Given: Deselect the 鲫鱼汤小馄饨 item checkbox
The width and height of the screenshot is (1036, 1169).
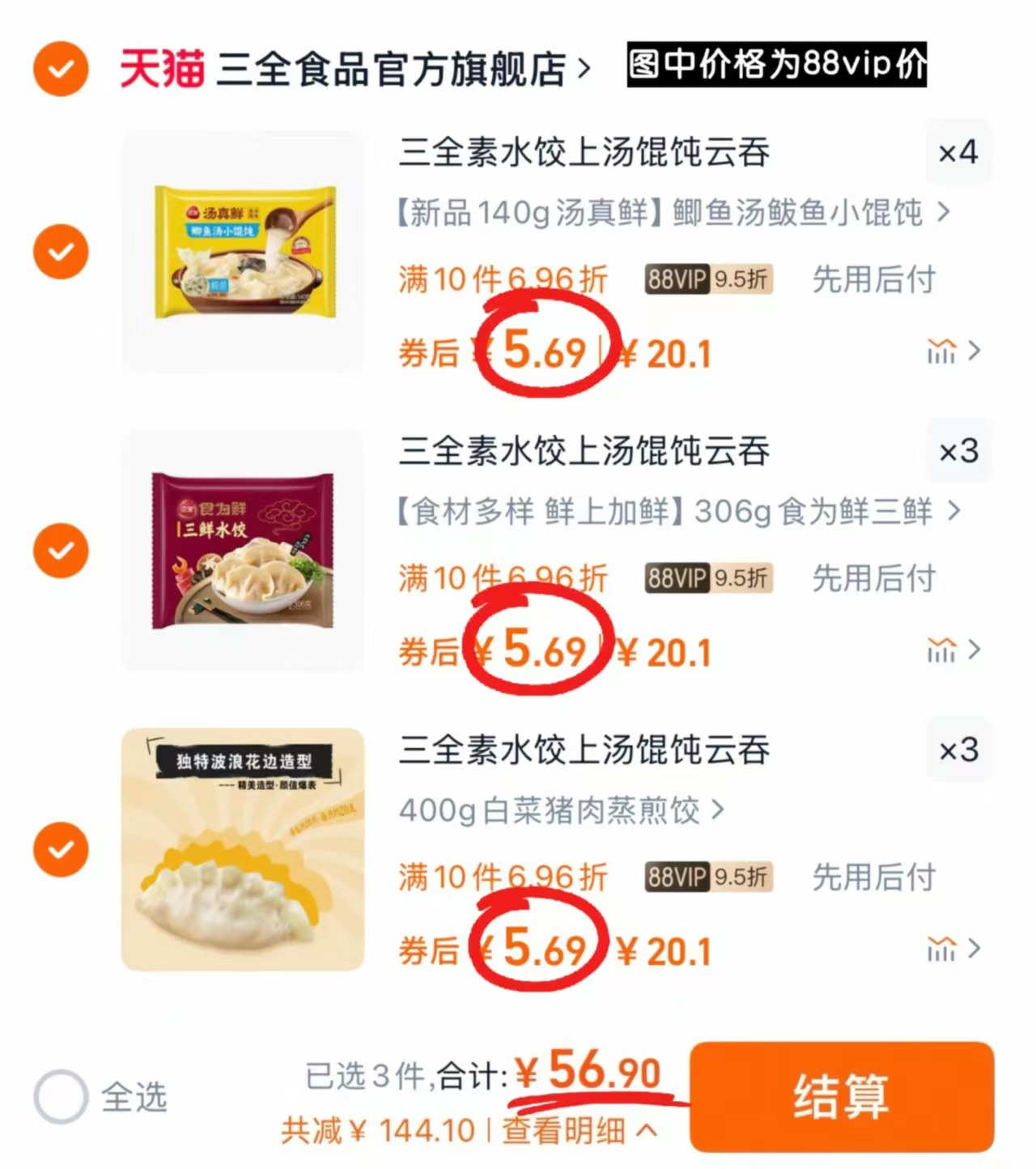Looking at the screenshot, I should click(60, 251).
